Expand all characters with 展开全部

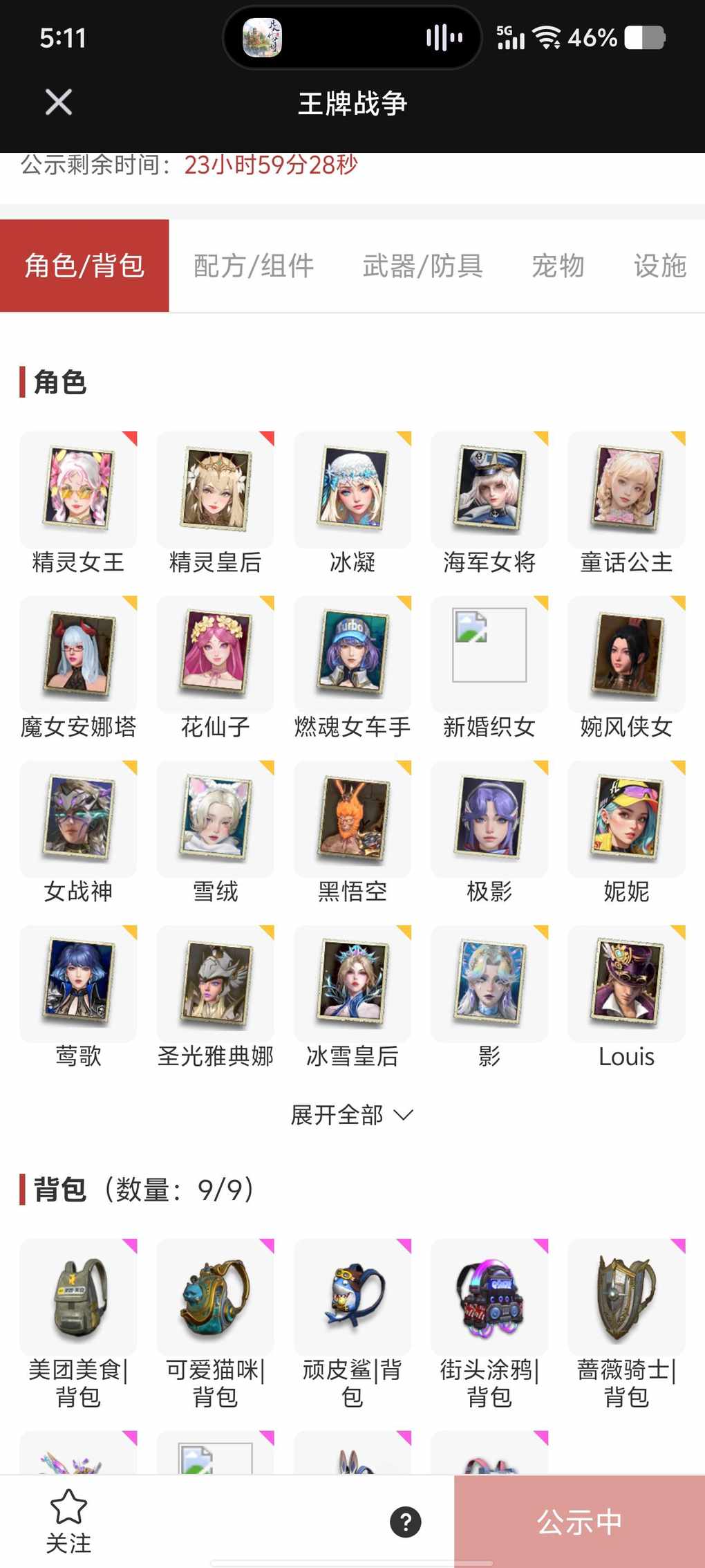351,1114
